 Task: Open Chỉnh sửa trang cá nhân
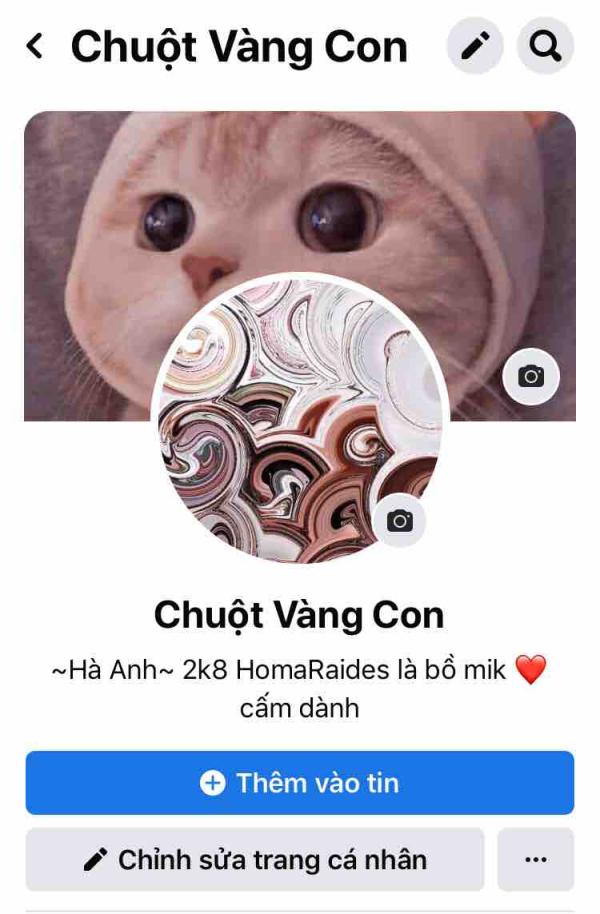(x=255, y=860)
